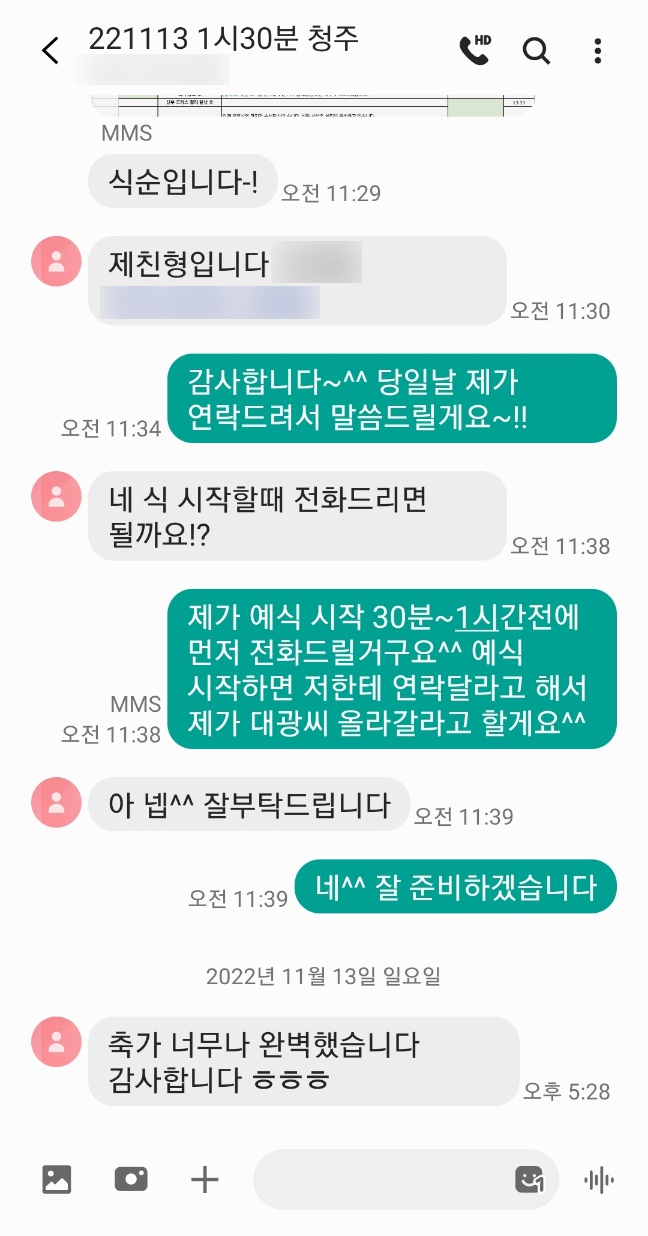Go back to the conversation list
The width and height of the screenshot is (648, 1236).
click(50, 51)
